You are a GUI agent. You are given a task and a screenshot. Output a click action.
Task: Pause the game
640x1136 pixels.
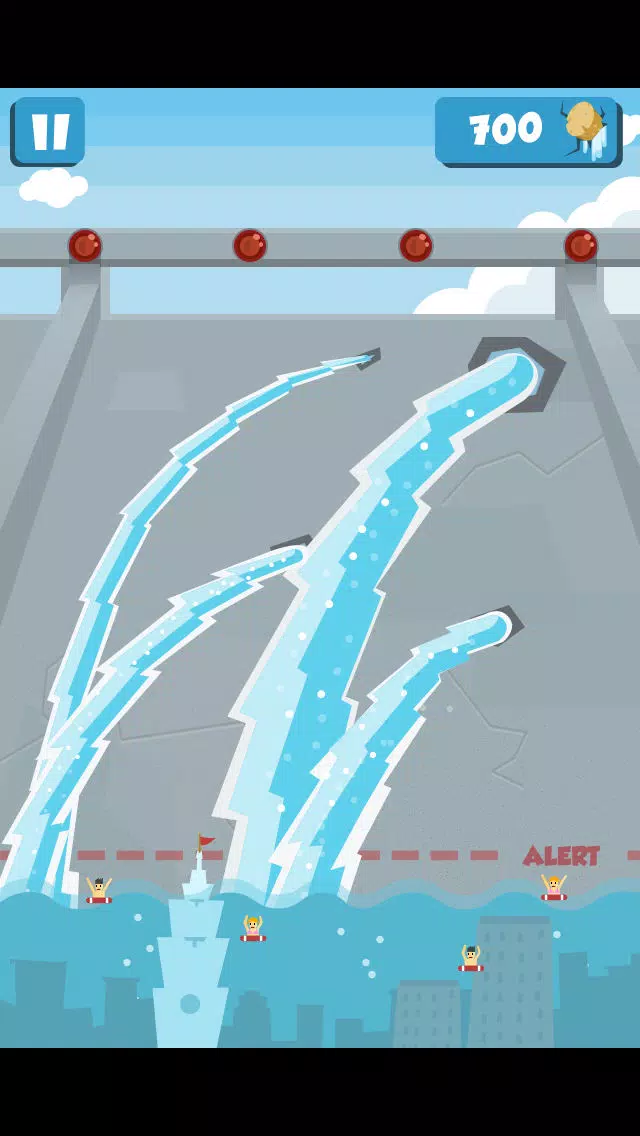pyautogui.click(x=49, y=132)
